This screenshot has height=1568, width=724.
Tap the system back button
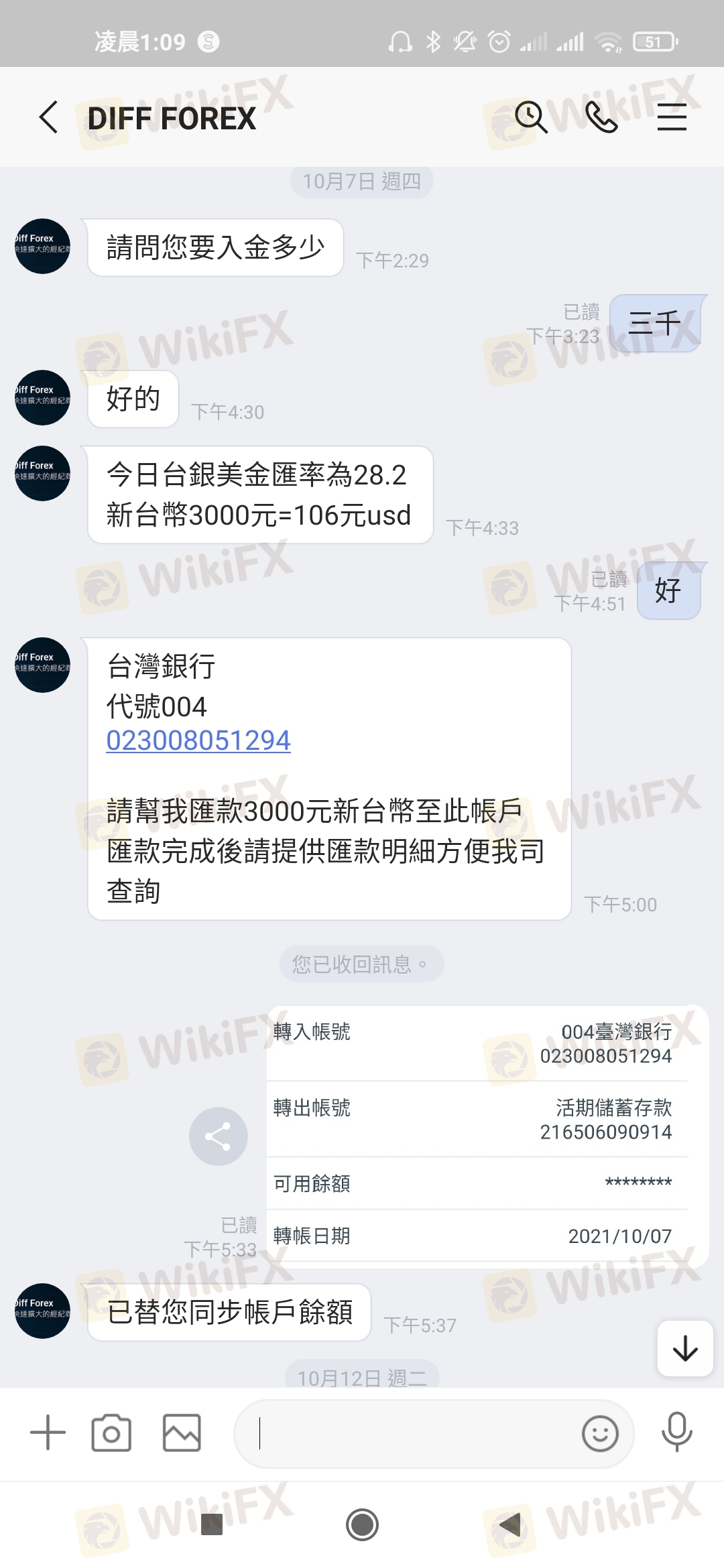509,1524
